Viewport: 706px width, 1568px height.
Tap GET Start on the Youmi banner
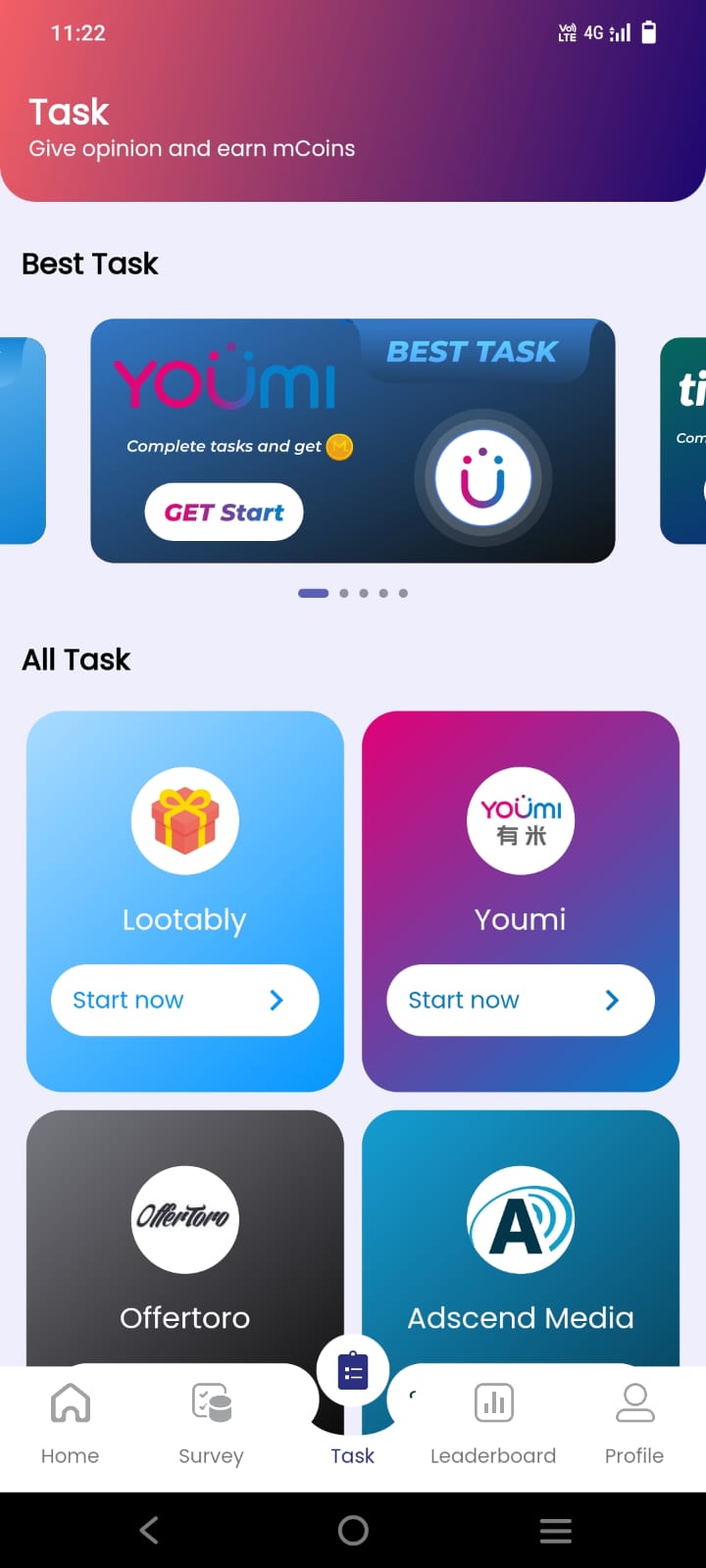[224, 512]
